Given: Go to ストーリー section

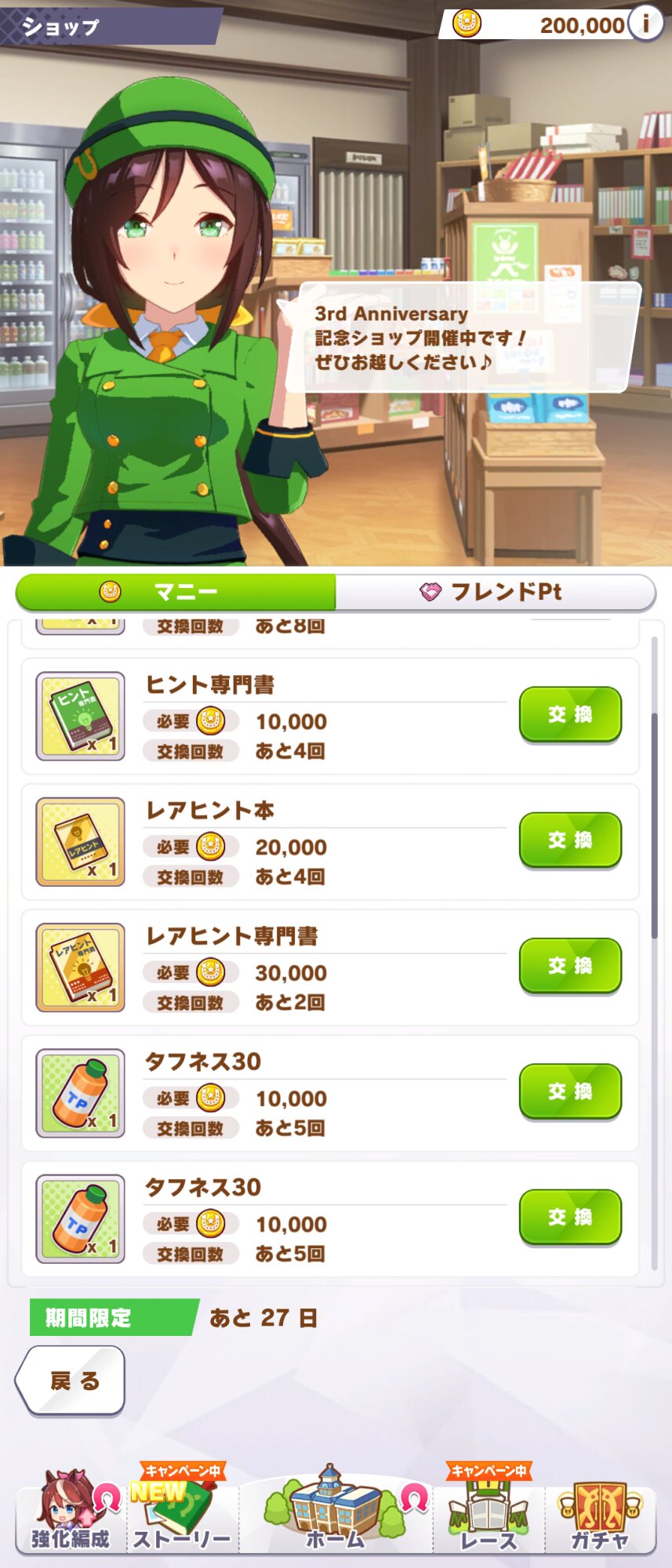Looking at the screenshot, I should tap(182, 1513).
